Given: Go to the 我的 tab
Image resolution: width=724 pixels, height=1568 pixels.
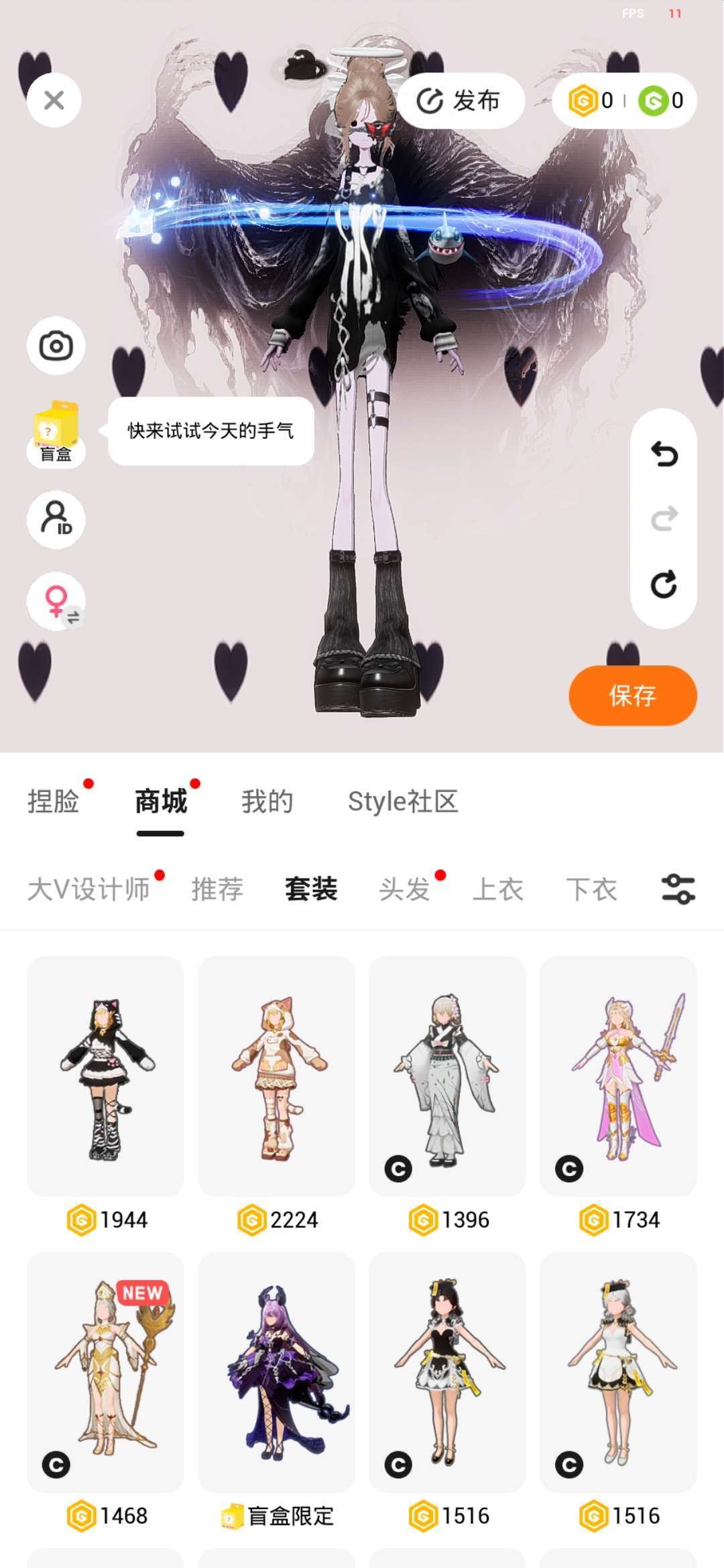Looking at the screenshot, I should tap(267, 801).
